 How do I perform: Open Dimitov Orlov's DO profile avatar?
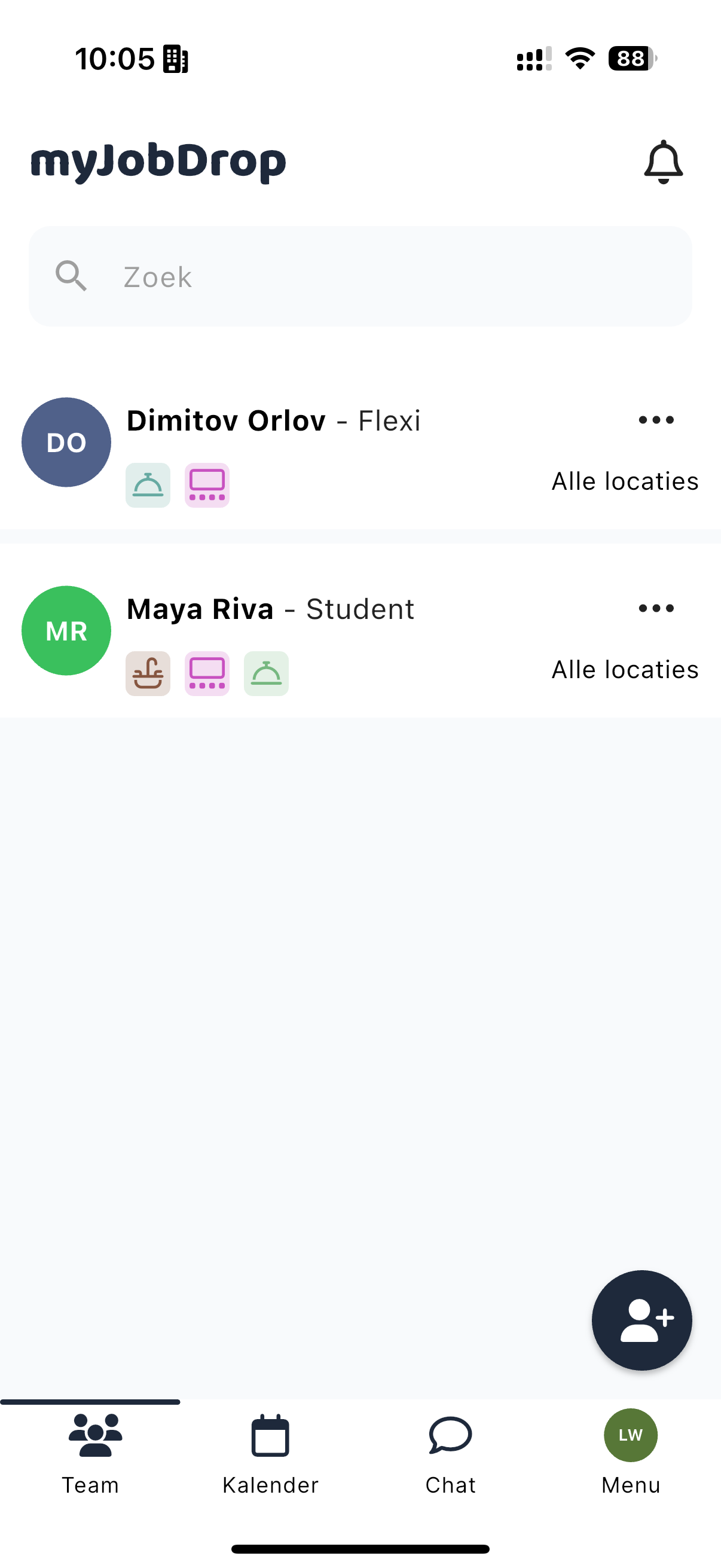click(66, 443)
